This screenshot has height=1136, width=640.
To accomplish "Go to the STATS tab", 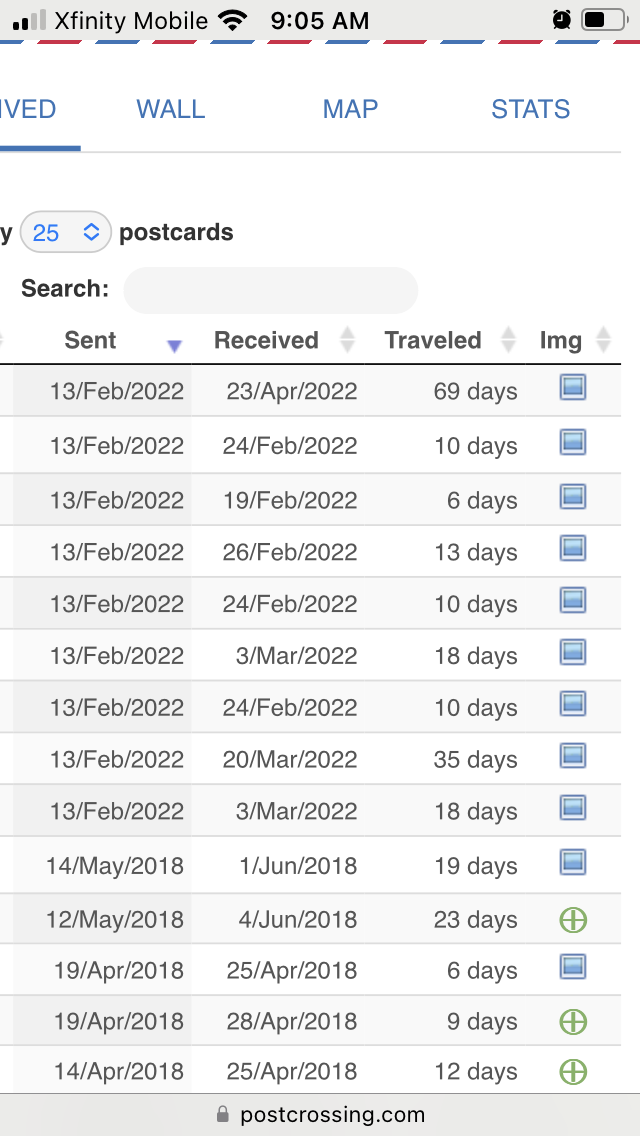I will (x=531, y=109).
